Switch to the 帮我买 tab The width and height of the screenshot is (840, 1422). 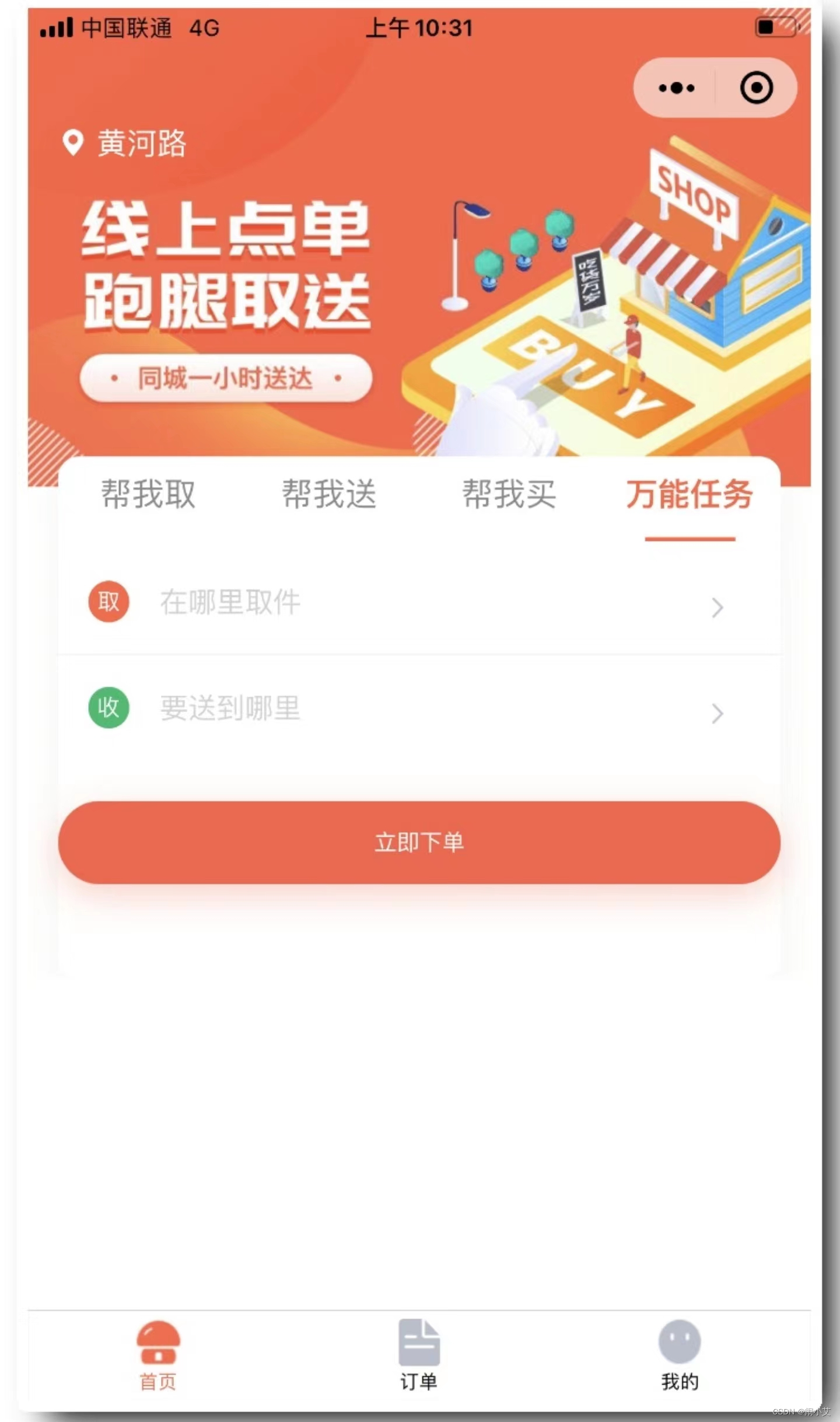pos(509,494)
